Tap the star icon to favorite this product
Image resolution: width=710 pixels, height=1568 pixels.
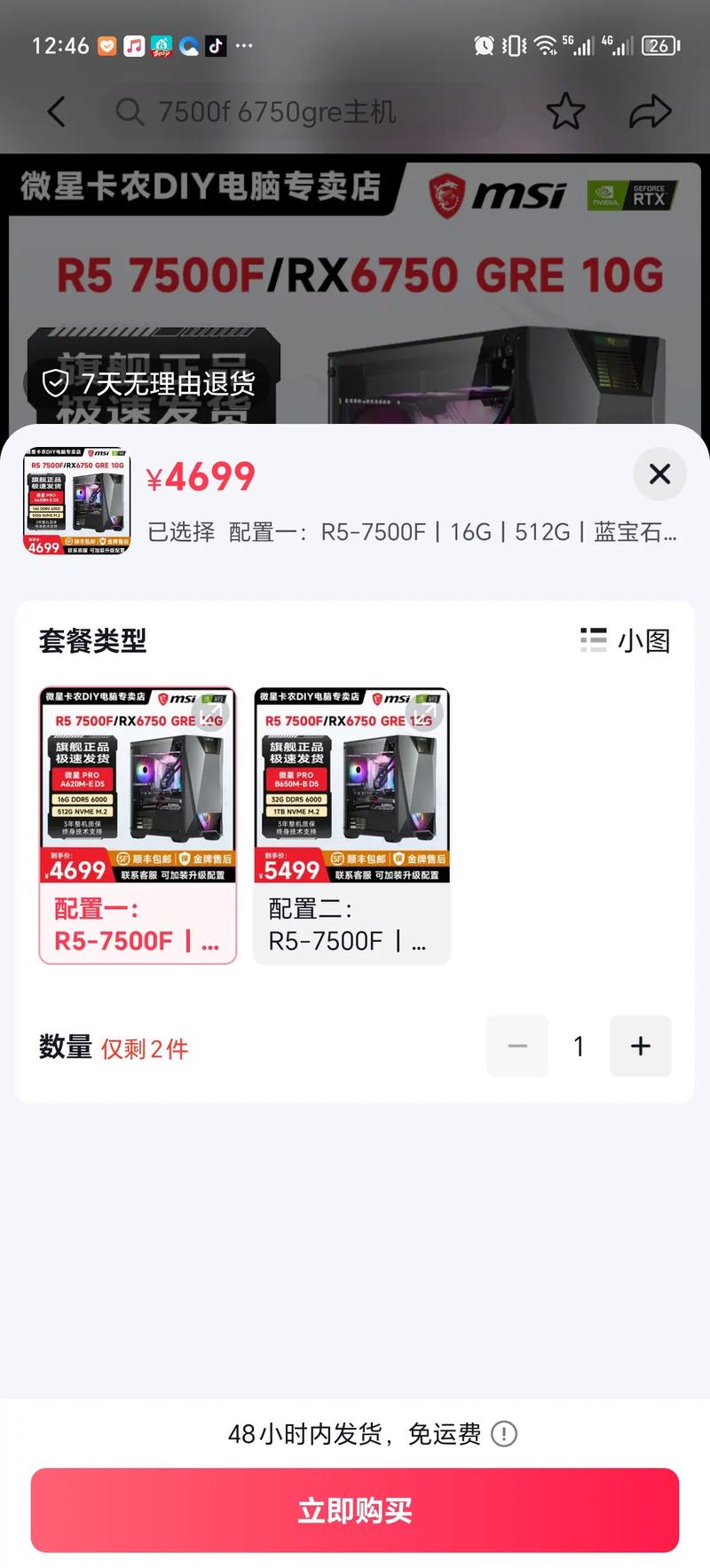coord(565,112)
